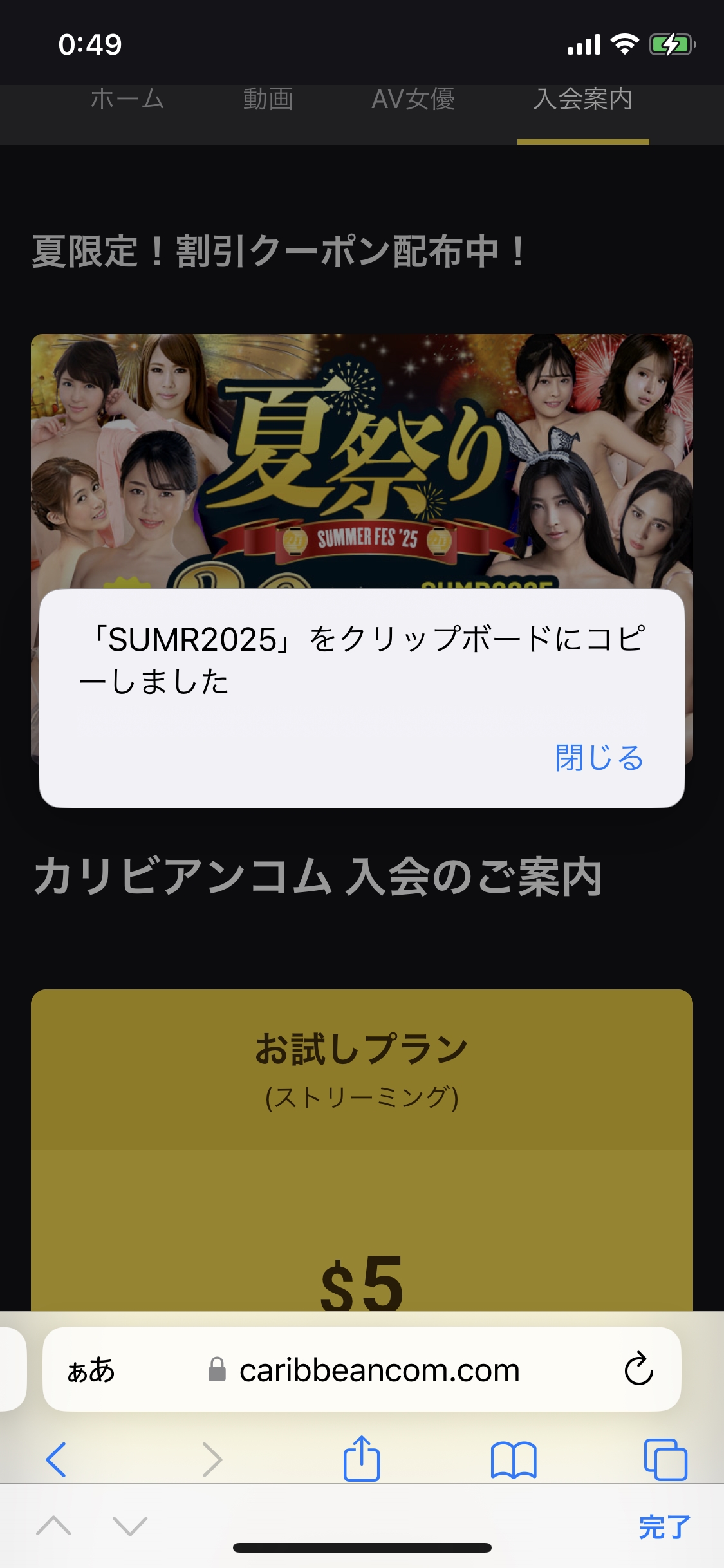Go back to the previous page
Image resolution: width=724 pixels, height=1568 pixels.
pyautogui.click(x=56, y=1459)
